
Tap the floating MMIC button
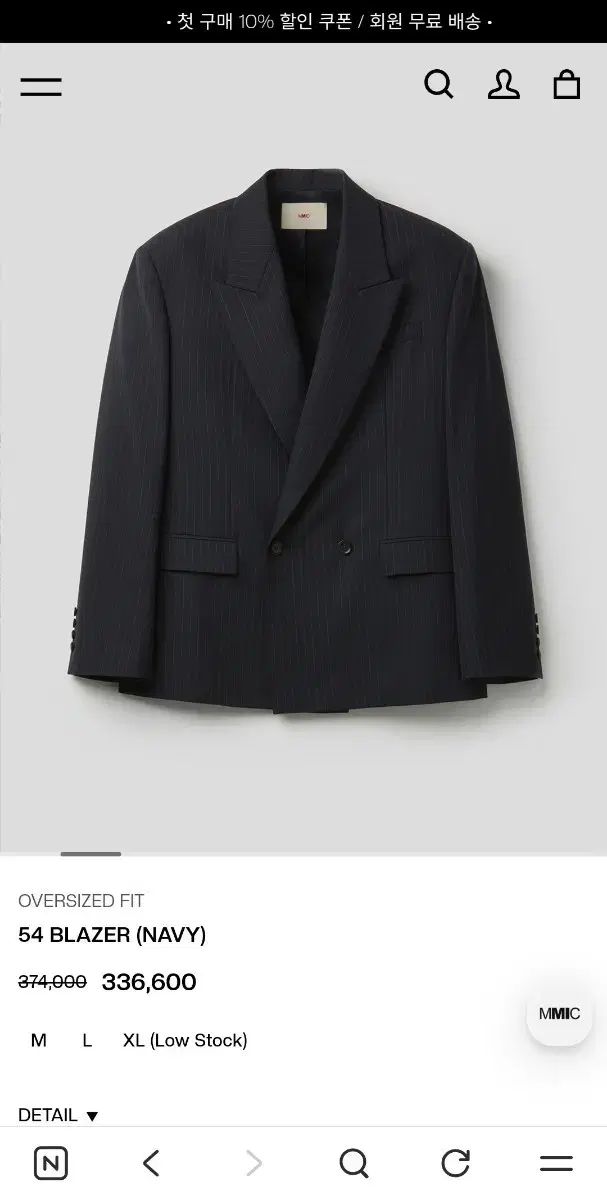click(x=559, y=1013)
